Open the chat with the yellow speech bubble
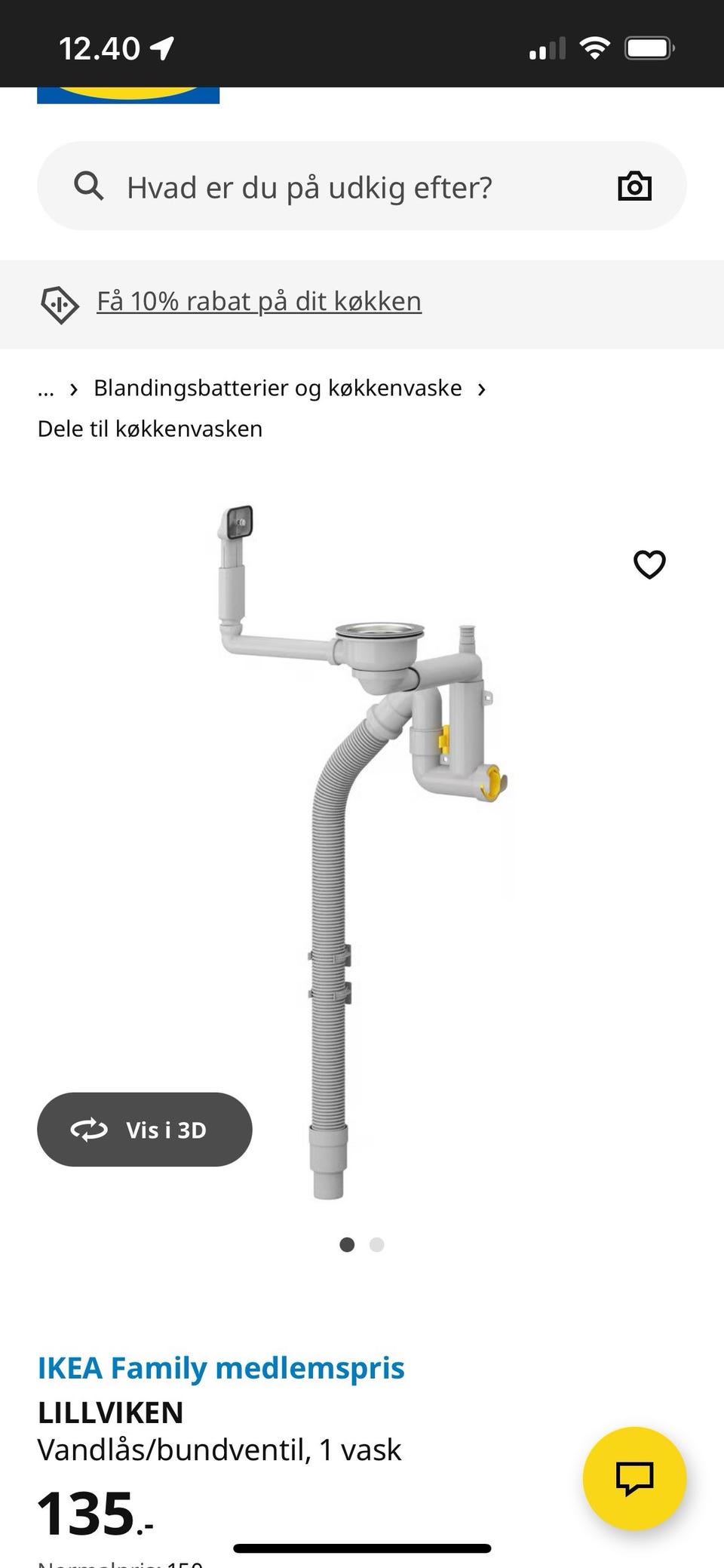The height and width of the screenshot is (1568, 724). (636, 1478)
